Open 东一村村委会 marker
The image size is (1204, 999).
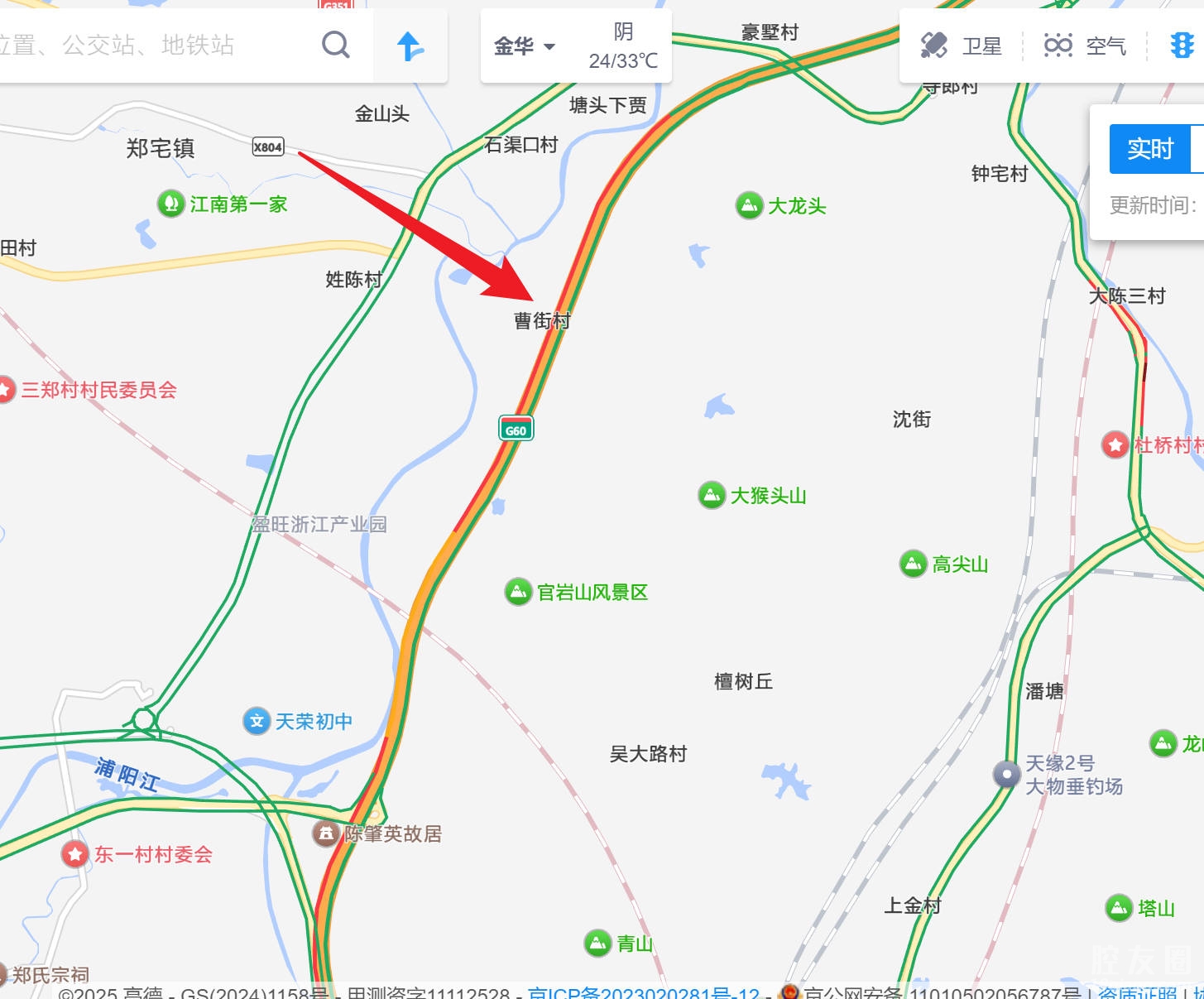[75, 854]
